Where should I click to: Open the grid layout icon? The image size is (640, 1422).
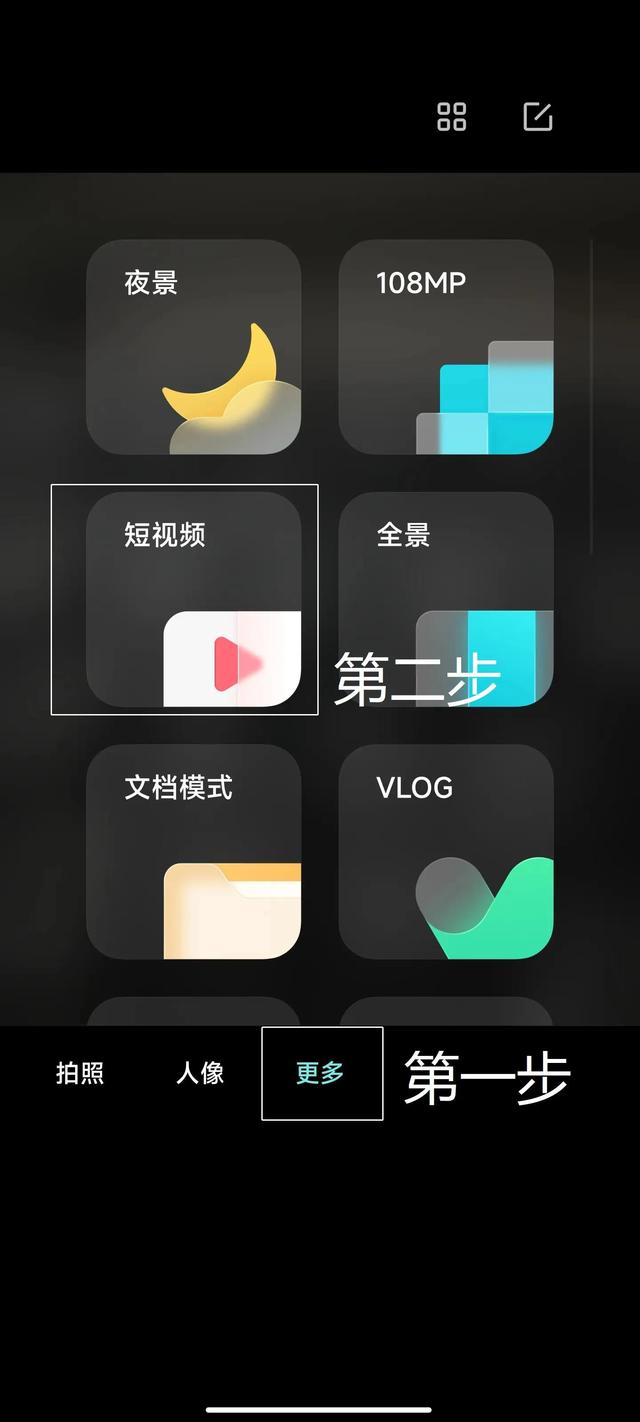(x=452, y=117)
